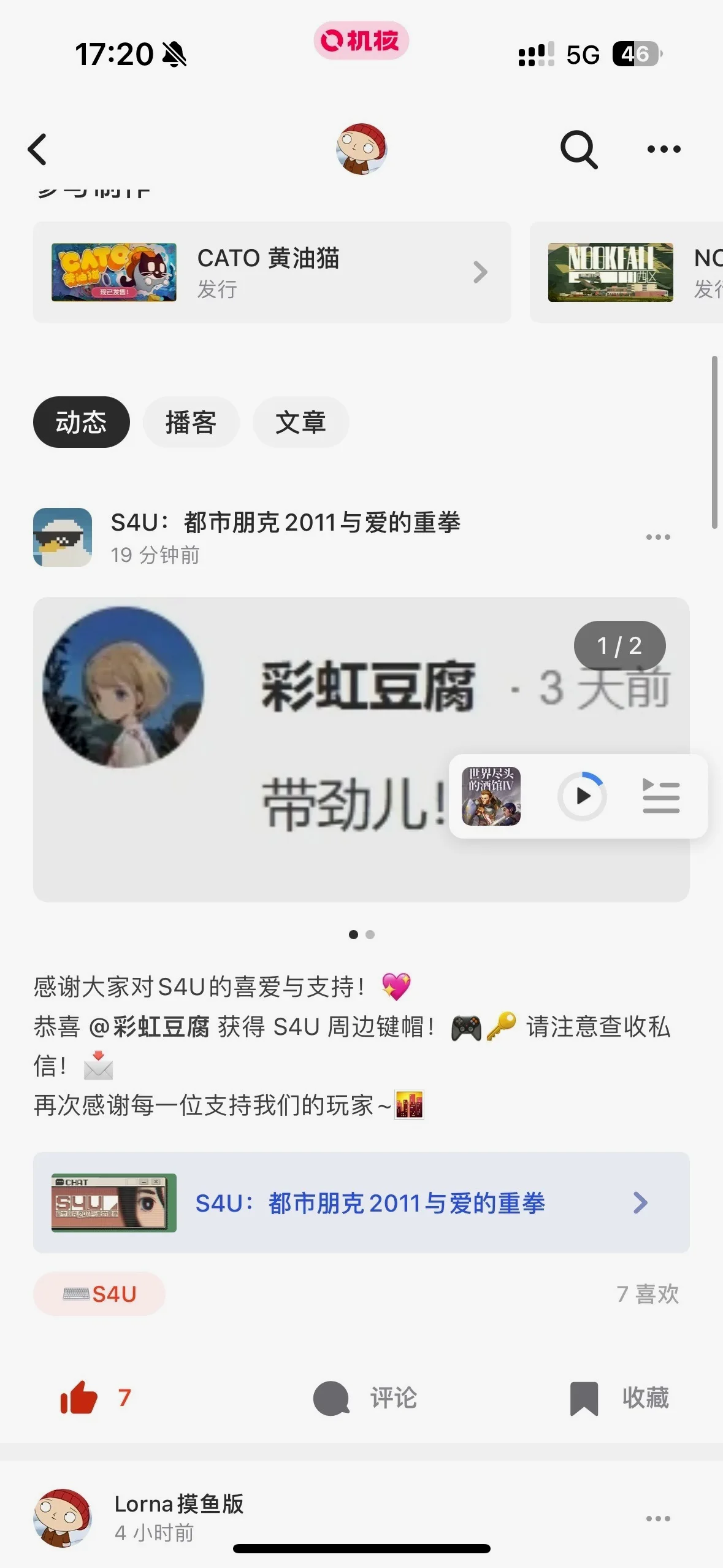The image size is (723, 1568).
Task: Open the 世界尽头的酒馆IV podcast cover
Action: pyautogui.click(x=491, y=796)
